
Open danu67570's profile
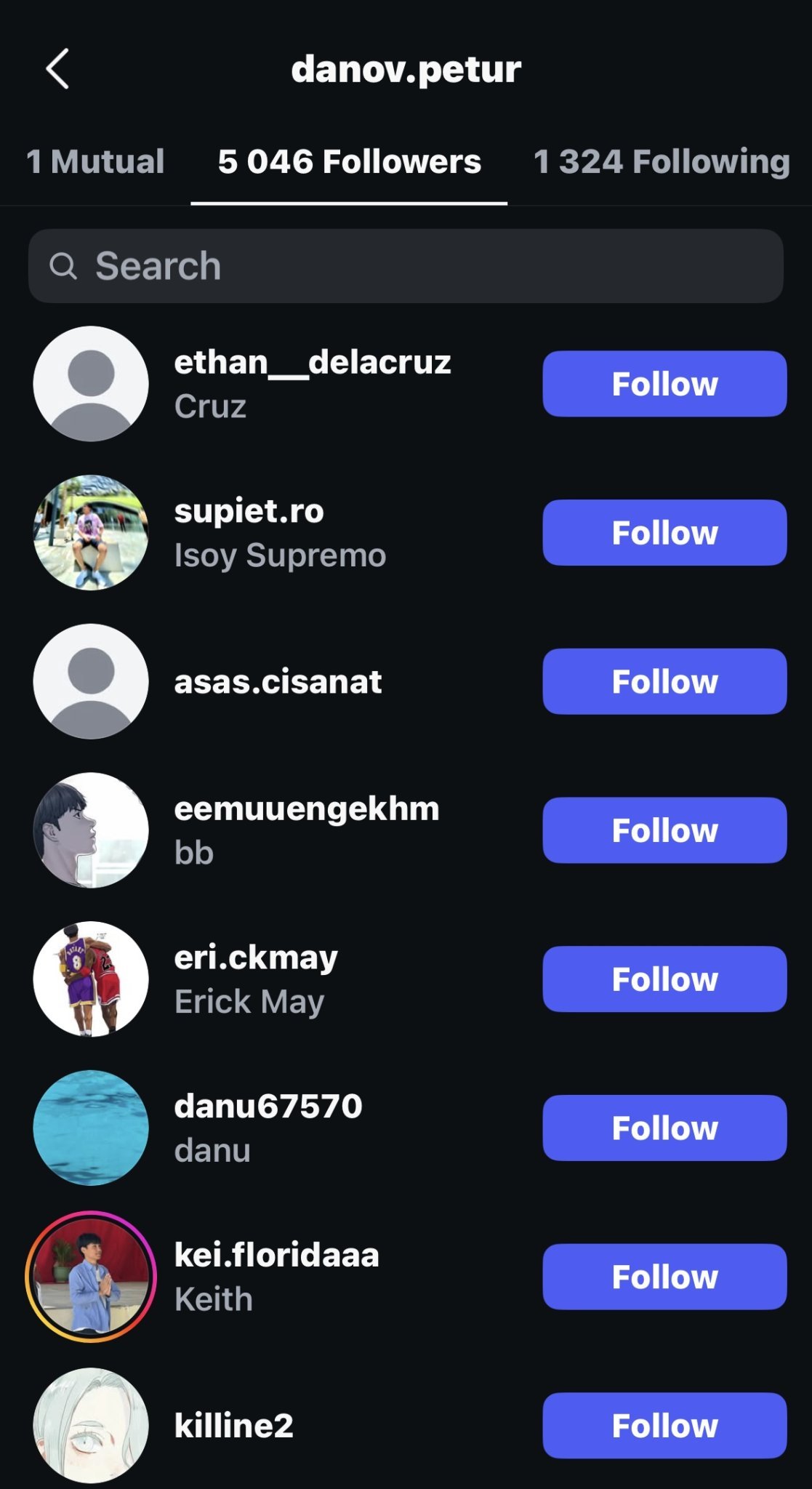(x=268, y=1107)
